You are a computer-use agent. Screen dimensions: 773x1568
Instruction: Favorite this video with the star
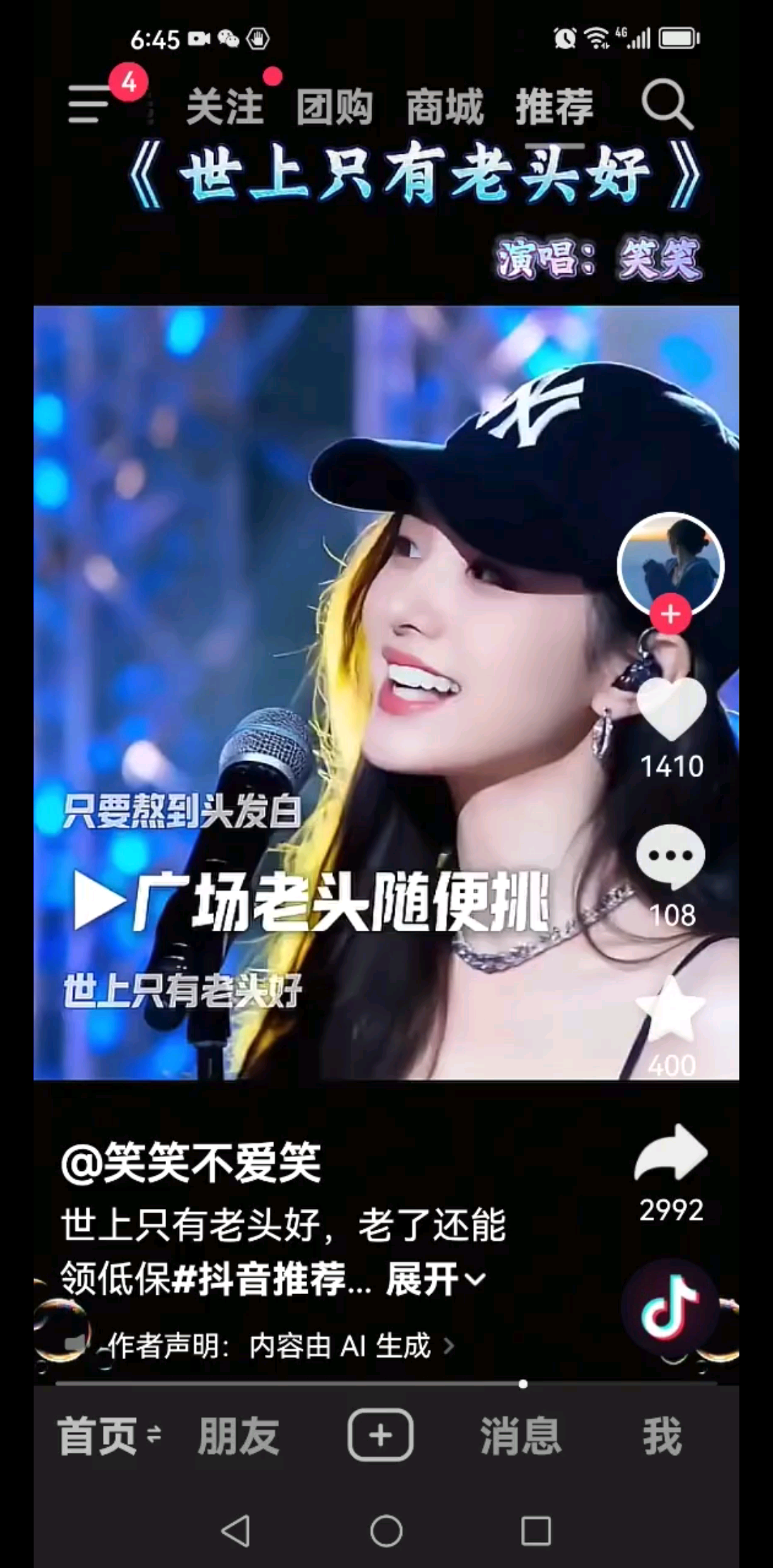671,1010
